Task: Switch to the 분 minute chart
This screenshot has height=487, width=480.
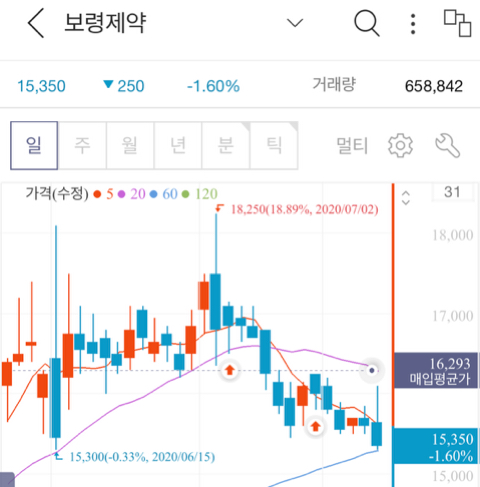Action: 226,145
